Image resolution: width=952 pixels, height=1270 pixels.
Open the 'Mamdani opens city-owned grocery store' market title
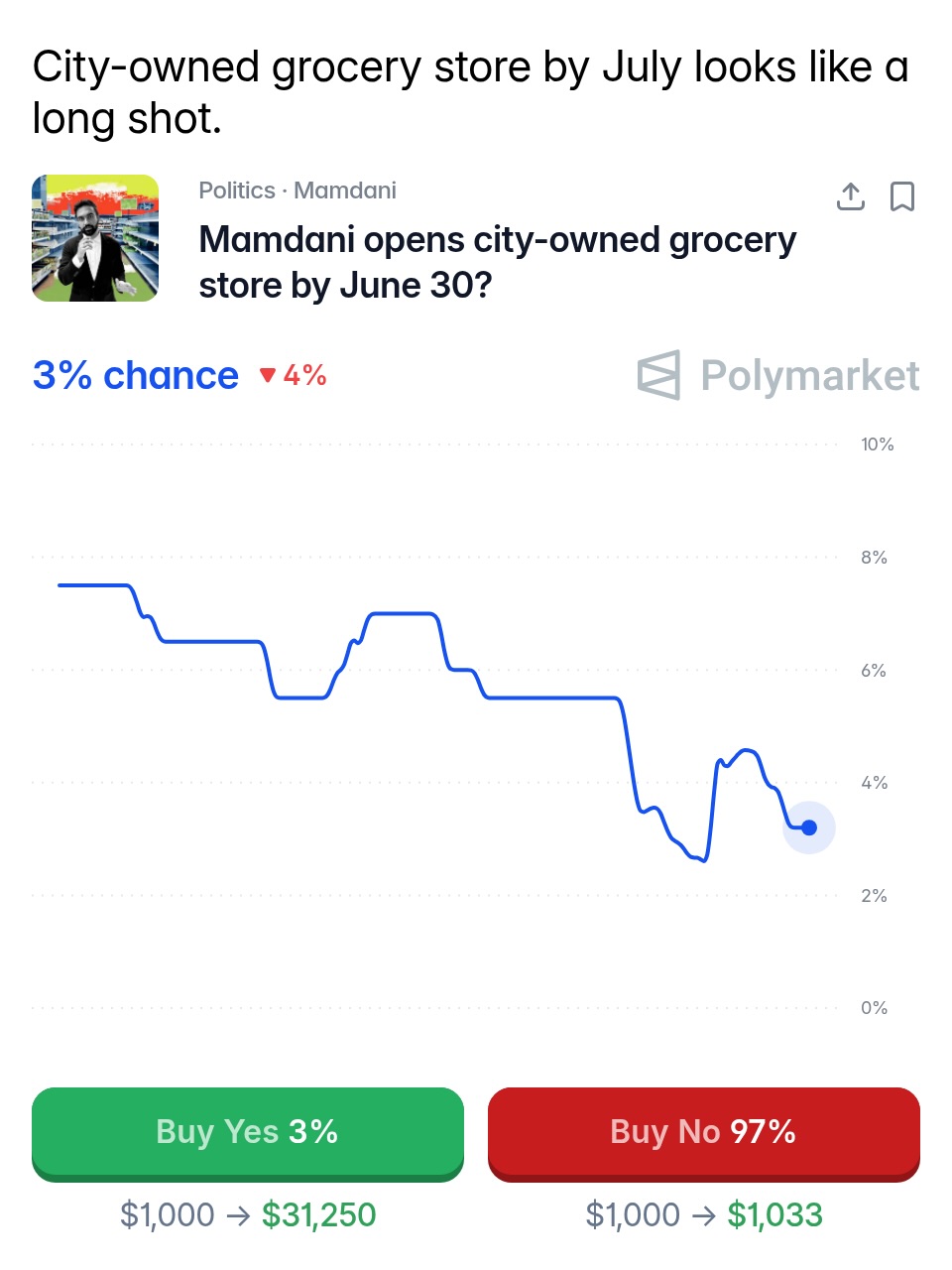(497, 262)
